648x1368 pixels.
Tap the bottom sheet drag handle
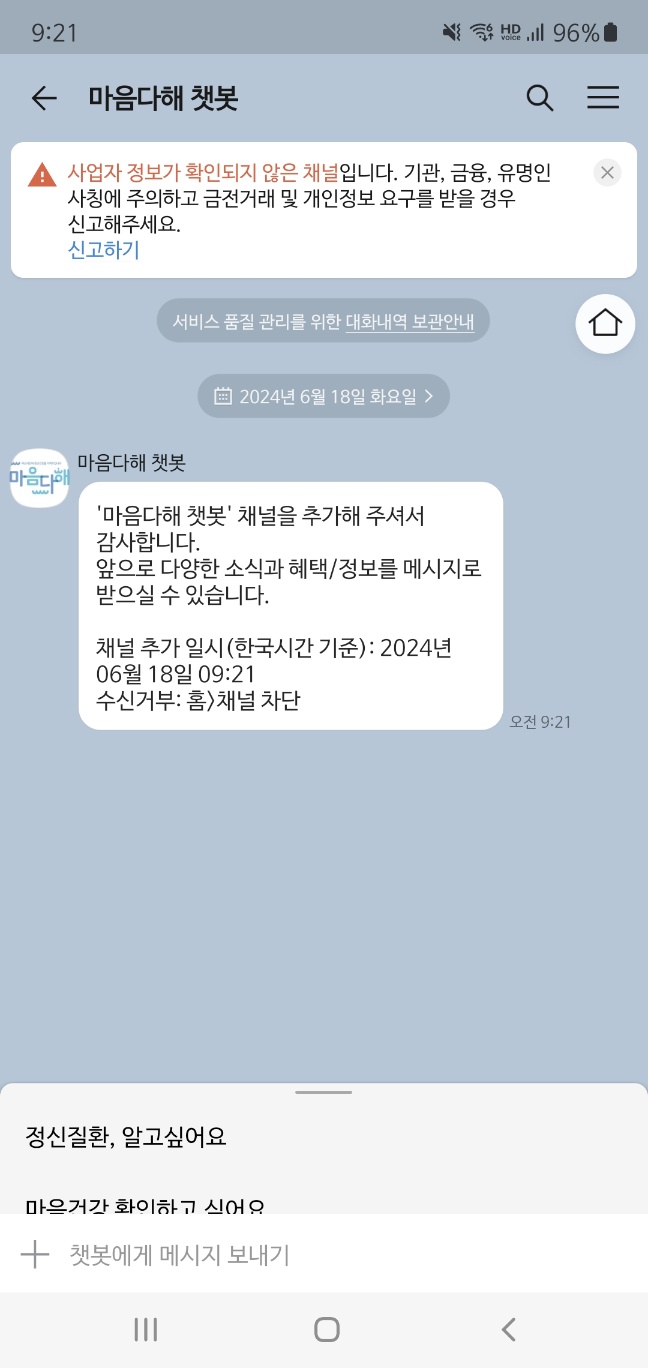[x=324, y=1092]
